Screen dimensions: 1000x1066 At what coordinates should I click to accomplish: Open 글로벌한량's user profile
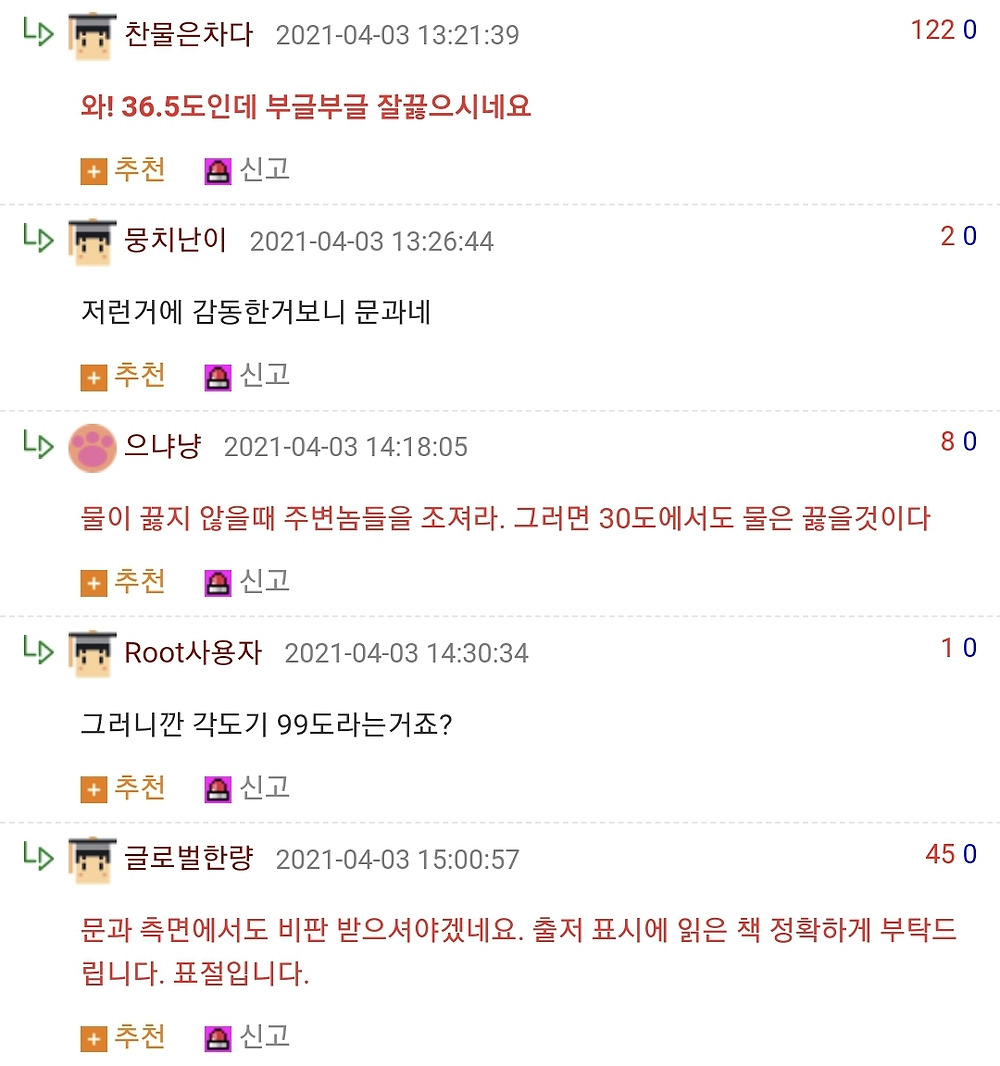pyautogui.click(x=188, y=859)
